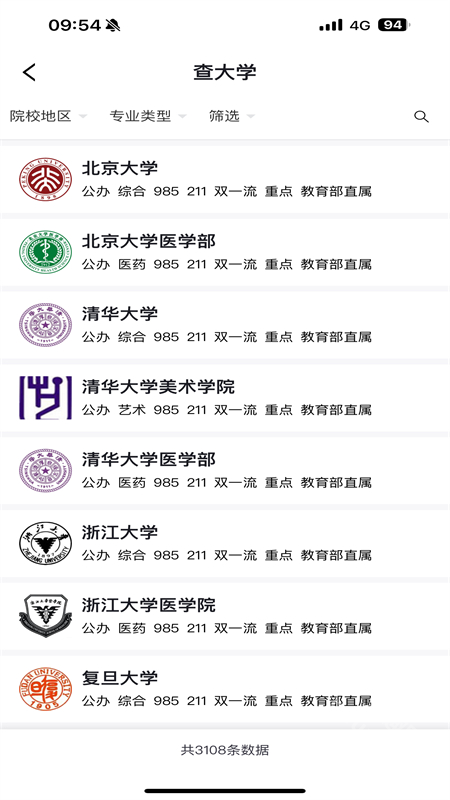Viewport: 450px width, 800px height.
Task: Expand the 专业类型 dropdown filter
Action: (x=148, y=116)
